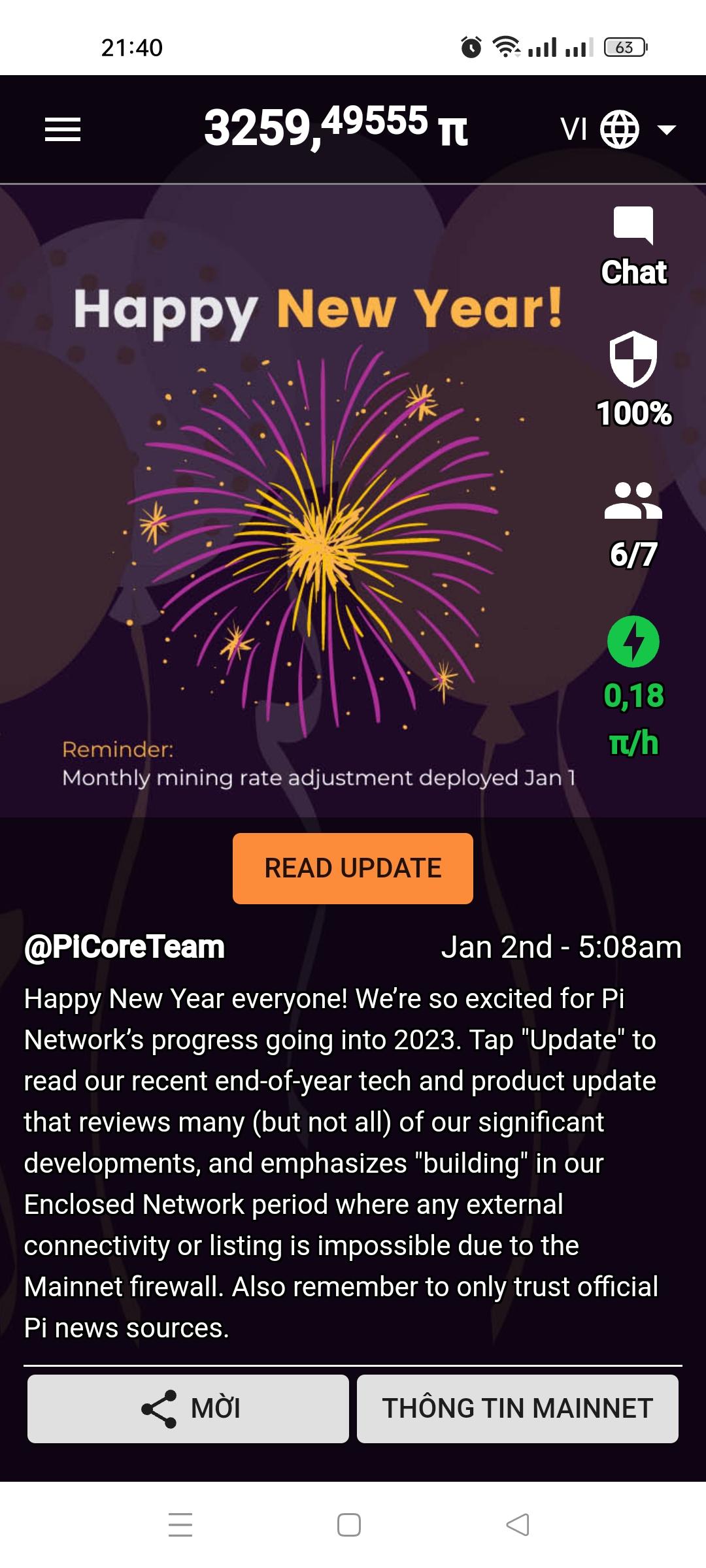Screen dimensions: 706x1568
Task: Open THÔNG TIN MAINNET info
Action: coord(518,1408)
